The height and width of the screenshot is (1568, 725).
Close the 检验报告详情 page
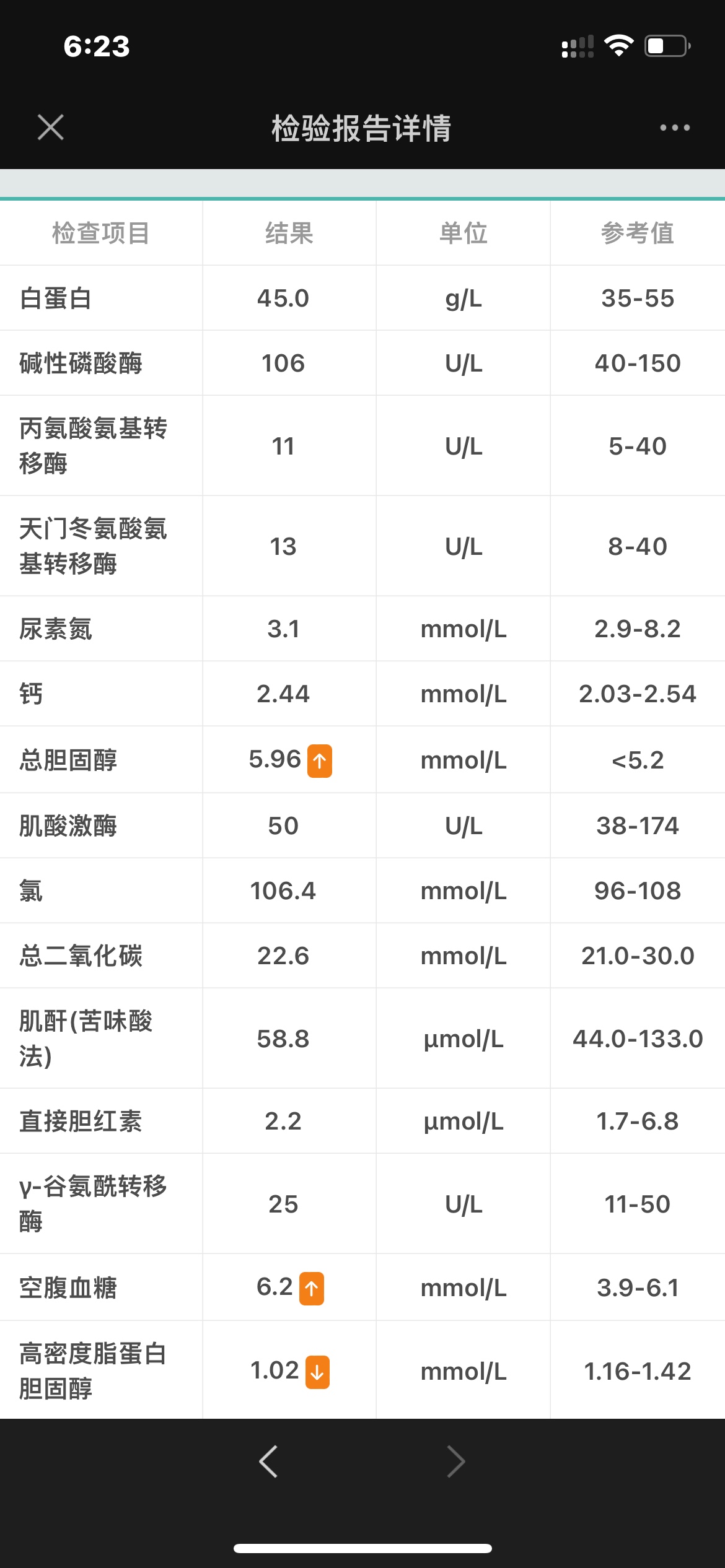[x=51, y=128]
